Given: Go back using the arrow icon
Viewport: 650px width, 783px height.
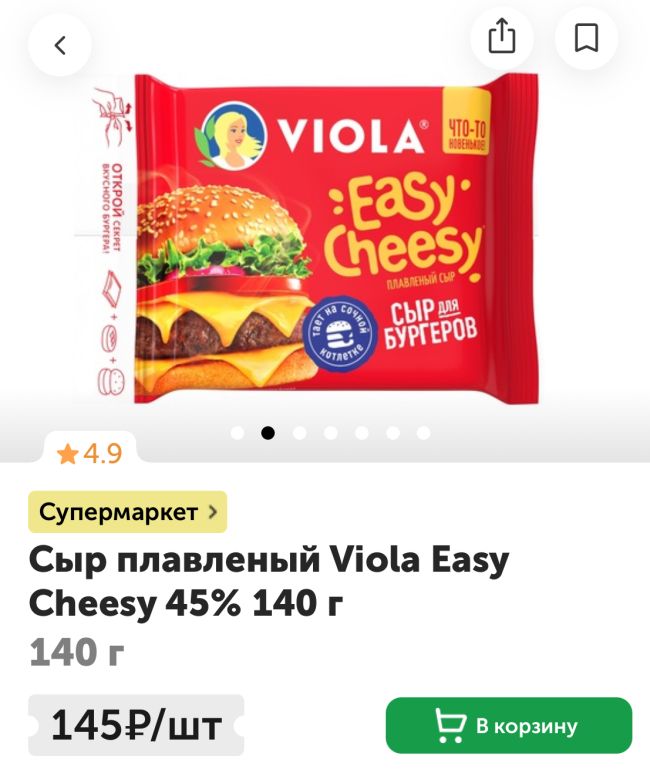Looking at the screenshot, I should click(60, 44).
